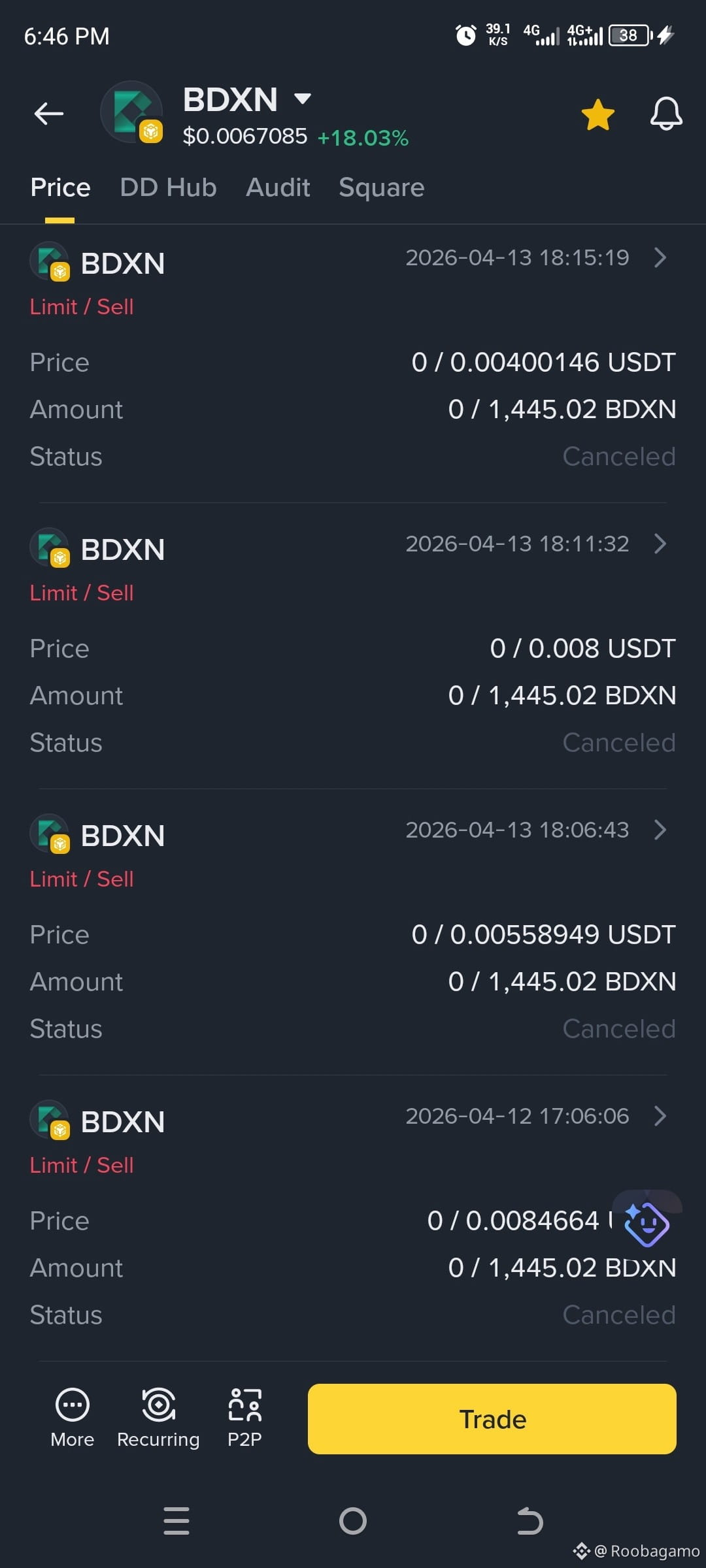The width and height of the screenshot is (706, 1568).
Task: Tap the yellow Trade button
Action: click(492, 1419)
